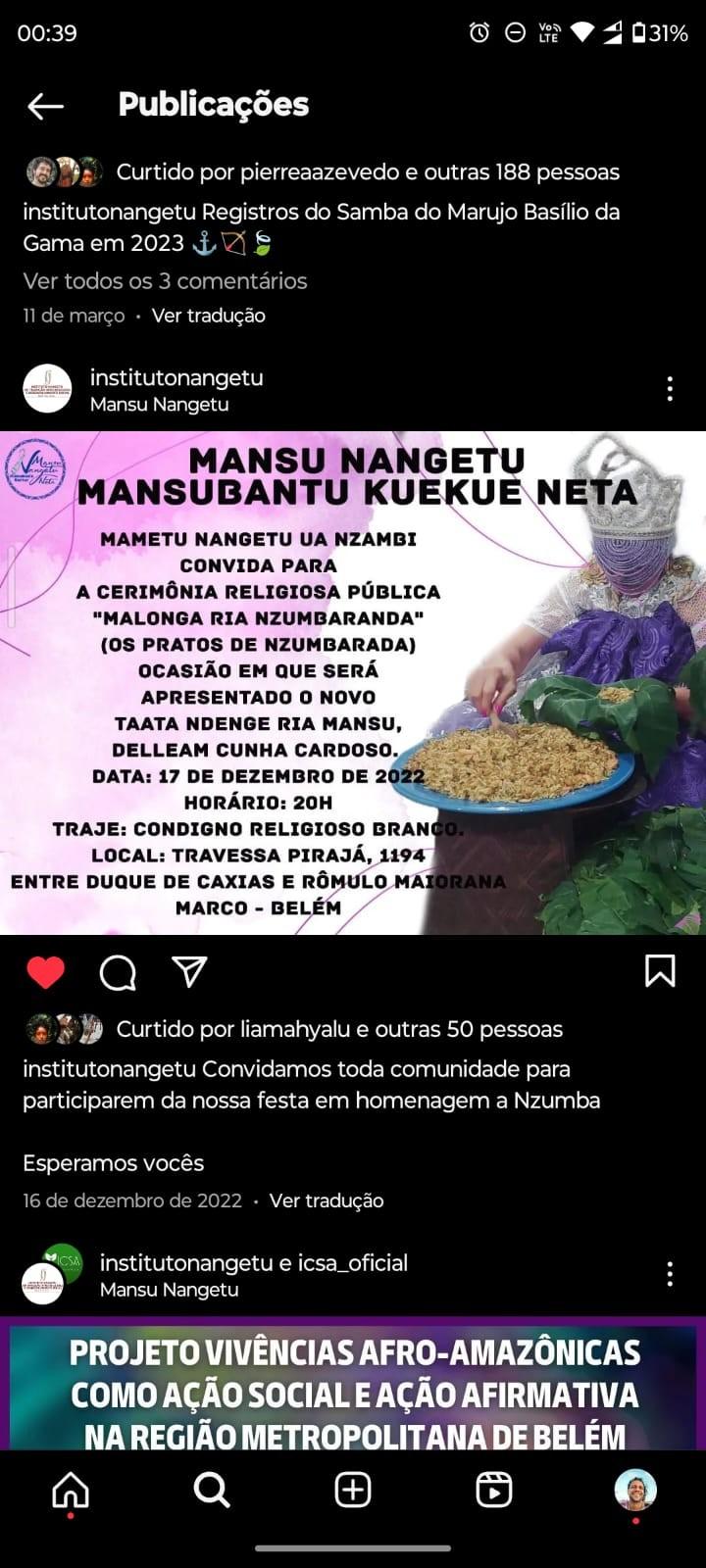View likes on the Samba do Marujo post

pyautogui.click(x=368, y=172)
